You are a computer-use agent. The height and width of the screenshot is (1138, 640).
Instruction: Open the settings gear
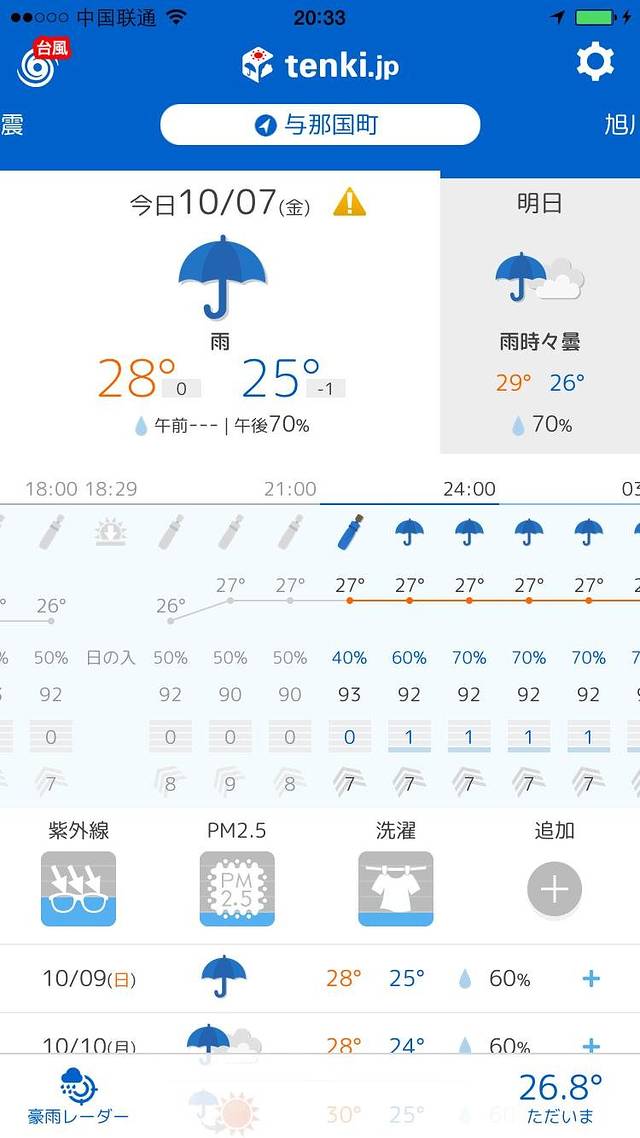pyautogui.click(x=595, y=63)
